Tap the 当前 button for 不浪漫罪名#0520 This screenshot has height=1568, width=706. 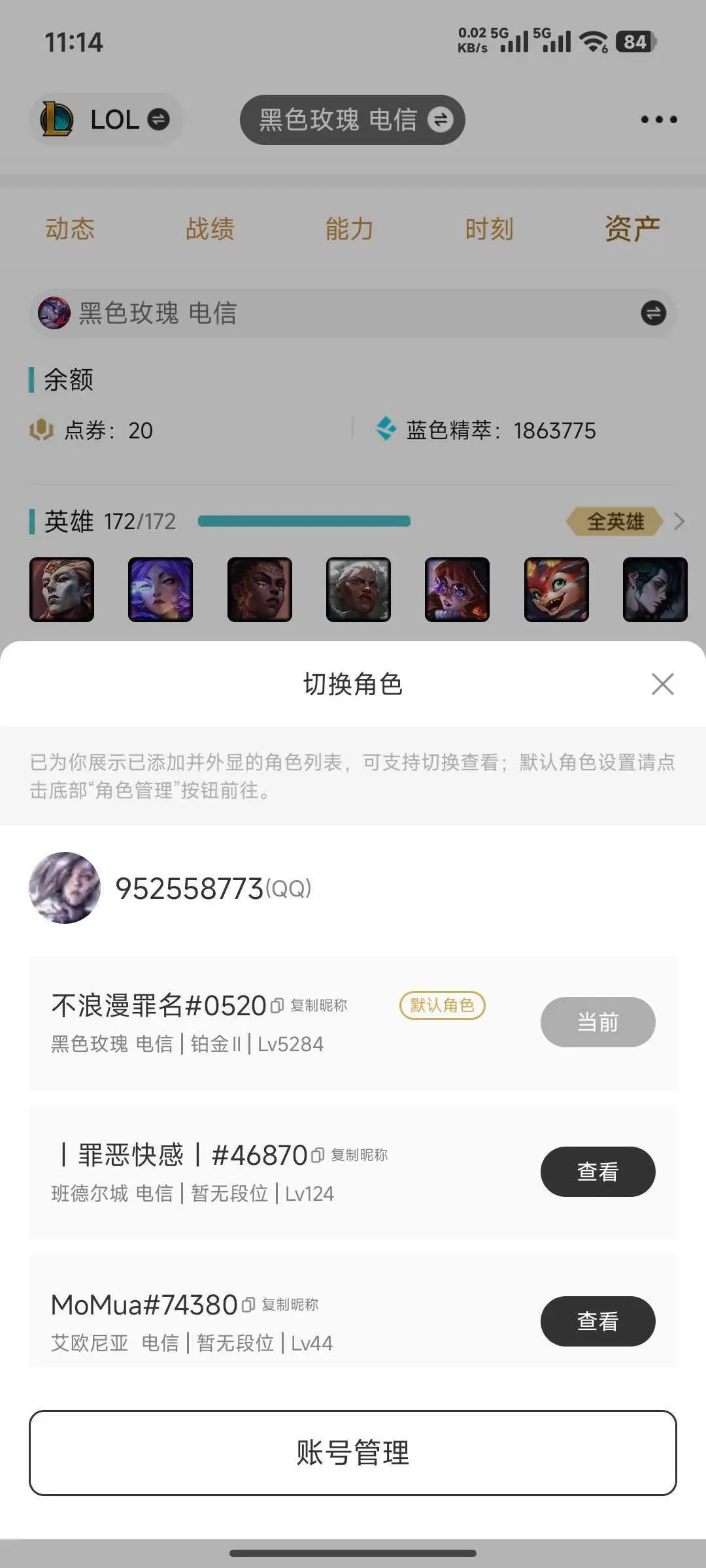tap(597, 1022)
